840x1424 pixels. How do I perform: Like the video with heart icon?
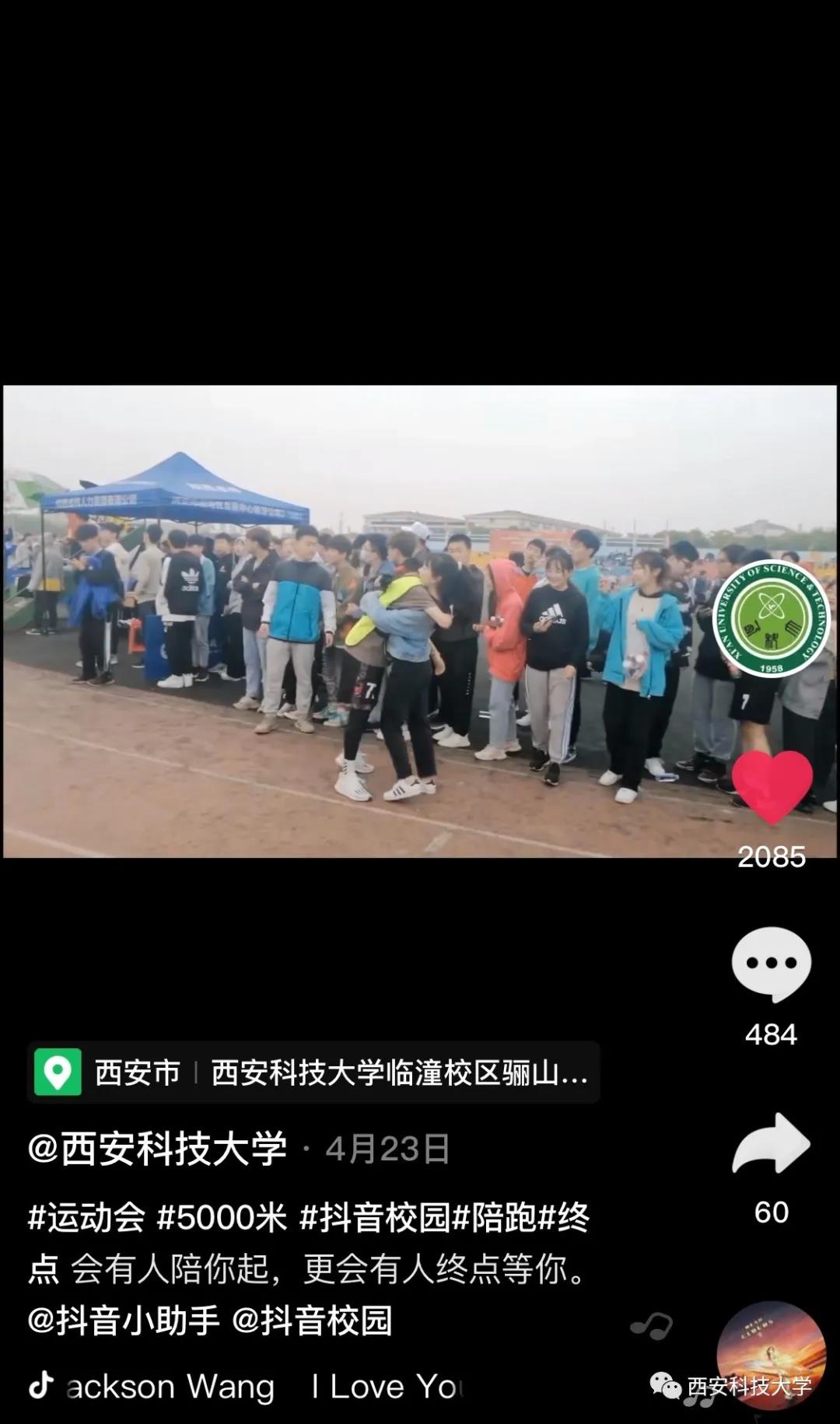[x=772, y=786]
